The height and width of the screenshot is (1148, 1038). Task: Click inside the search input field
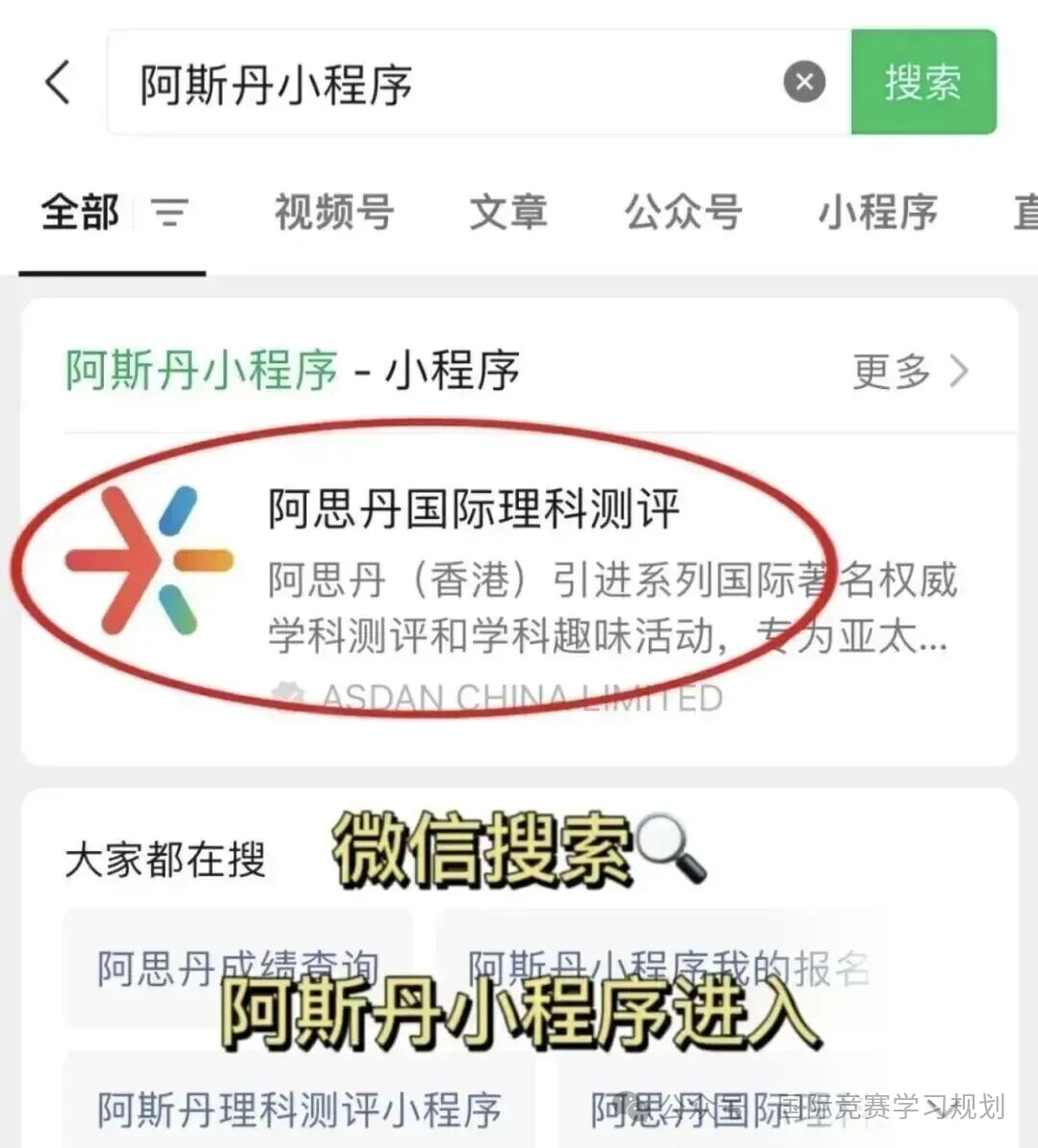[x=432, y=83]
